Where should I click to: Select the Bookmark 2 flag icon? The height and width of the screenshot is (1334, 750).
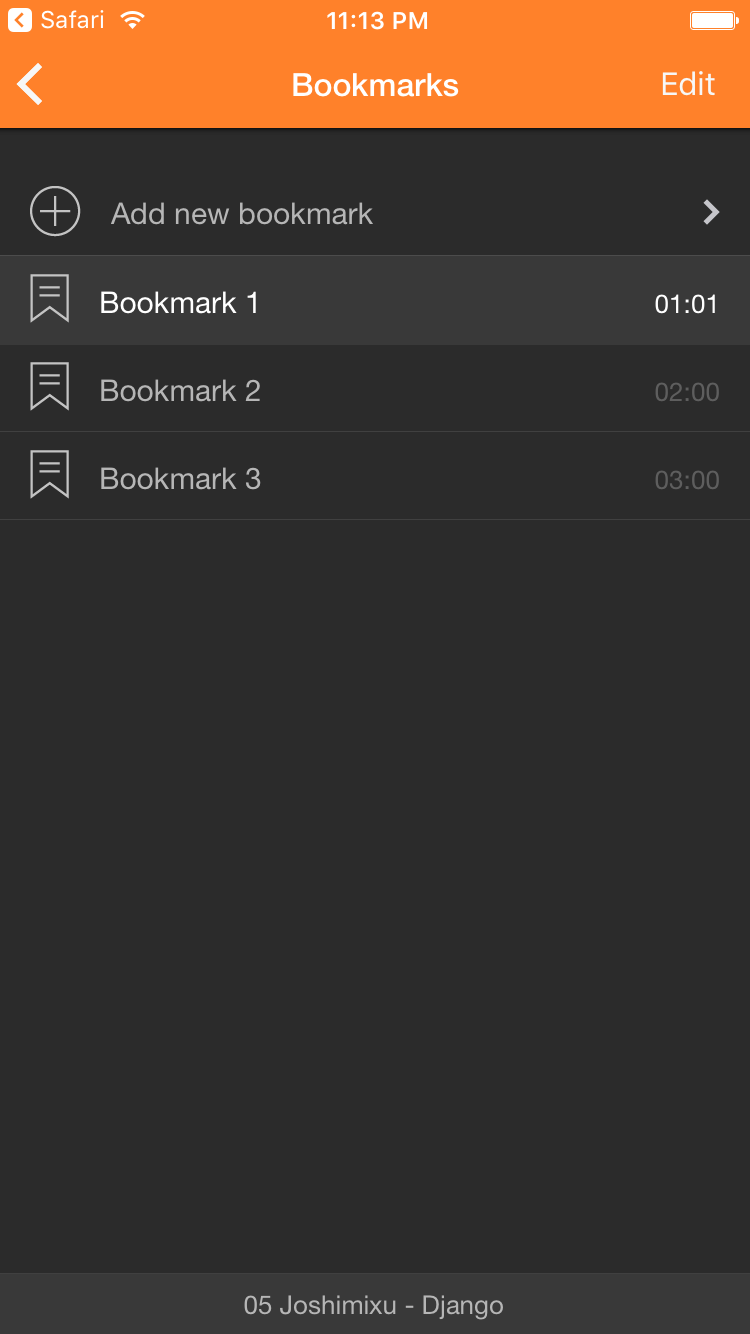click(50, 387)
